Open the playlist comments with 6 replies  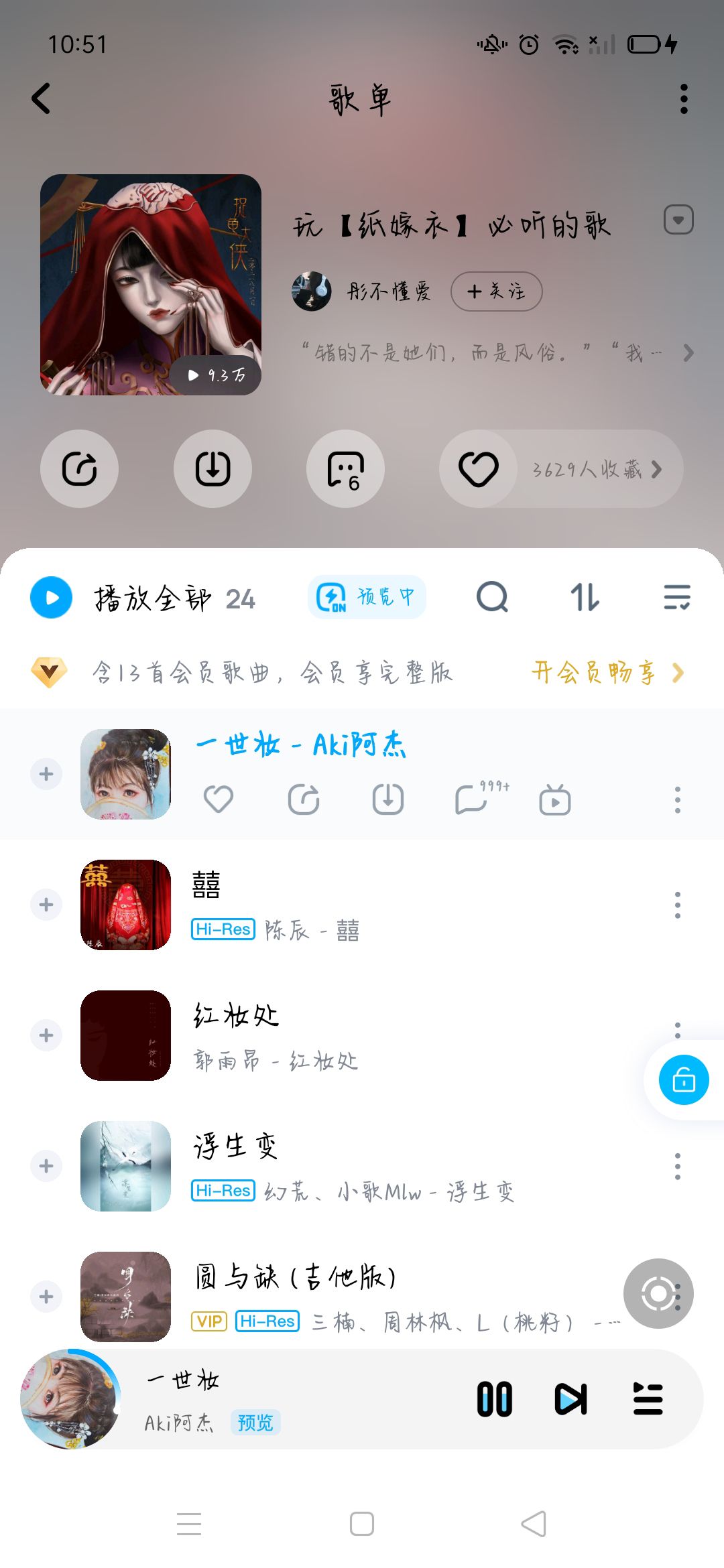coord(345,468)
